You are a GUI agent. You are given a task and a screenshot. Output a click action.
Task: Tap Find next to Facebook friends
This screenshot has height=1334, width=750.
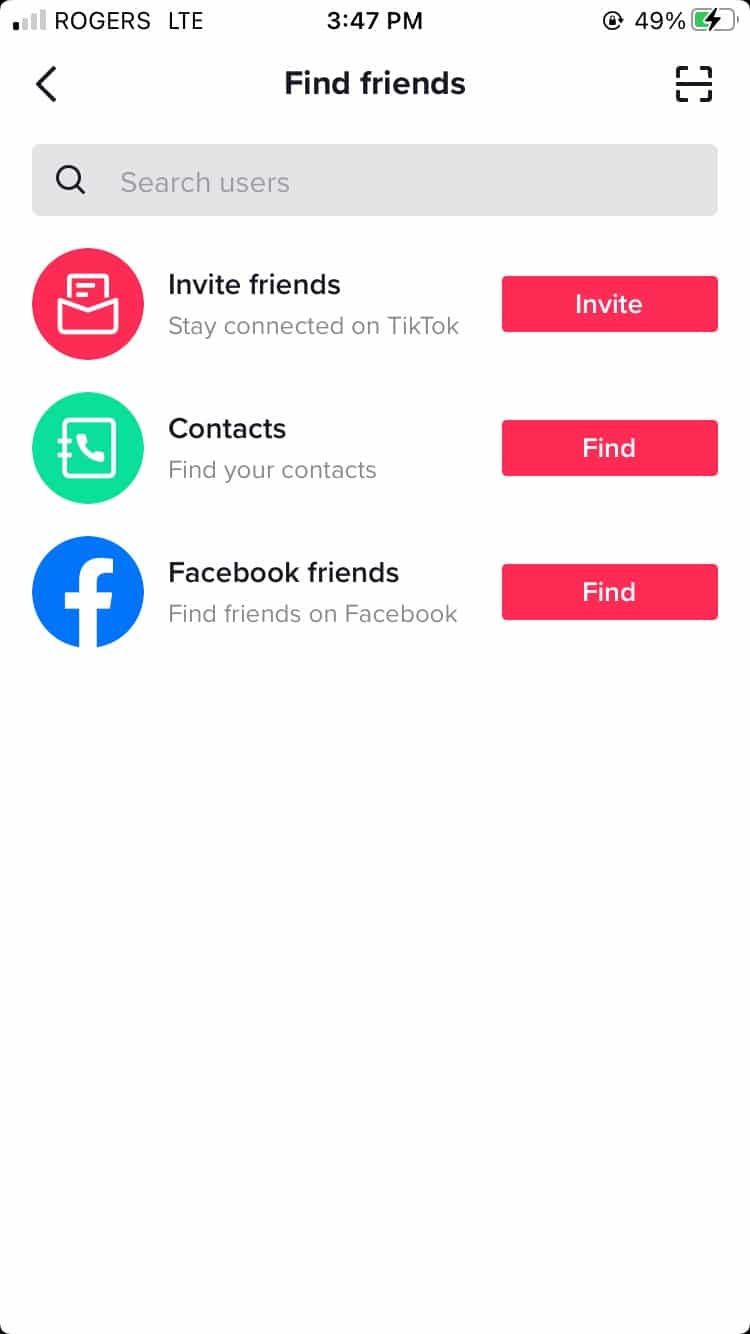(x=609, y=591)
